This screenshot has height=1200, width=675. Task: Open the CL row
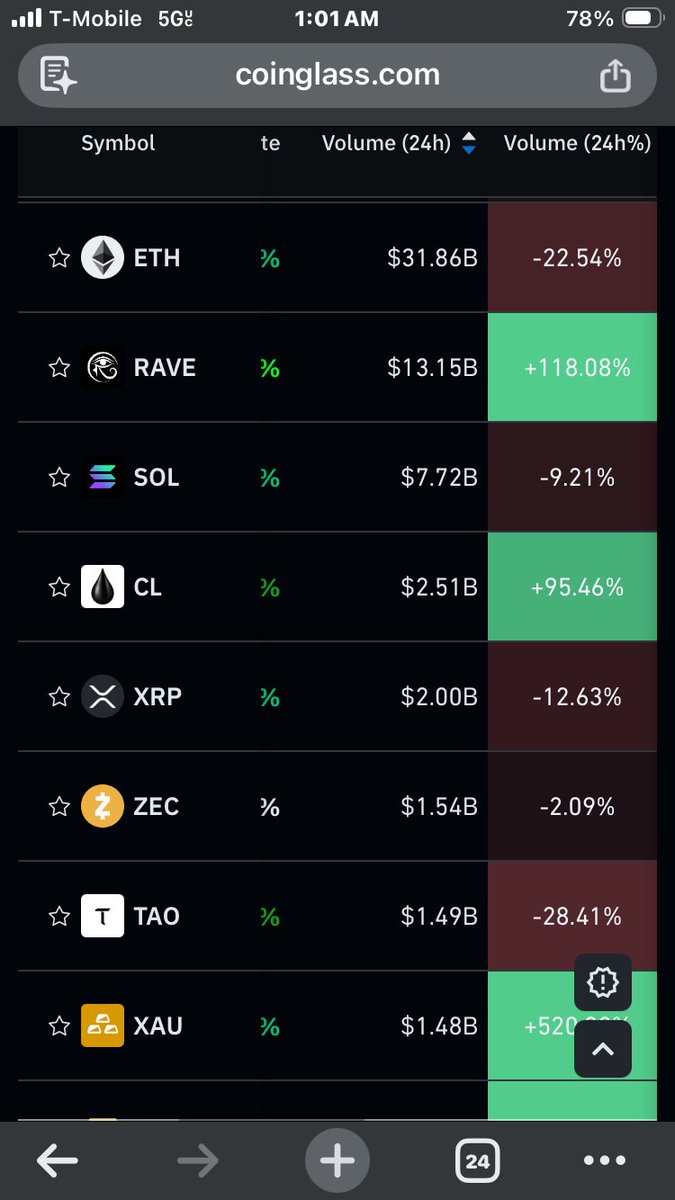click(147, 588)
